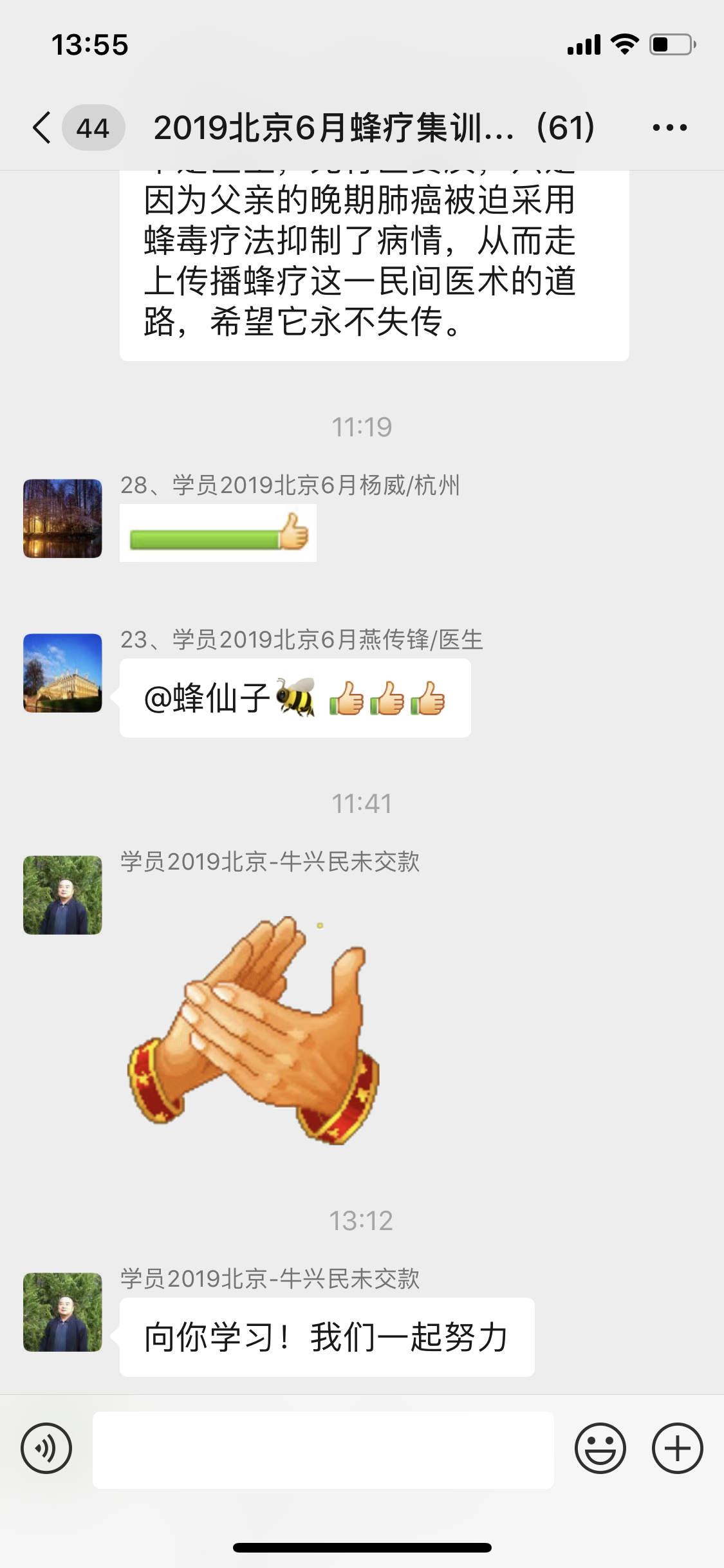This screenshot has height=1568, width=724.
Task: View profile avatar of 杨威/杭州
Action: tap(62, 518)
